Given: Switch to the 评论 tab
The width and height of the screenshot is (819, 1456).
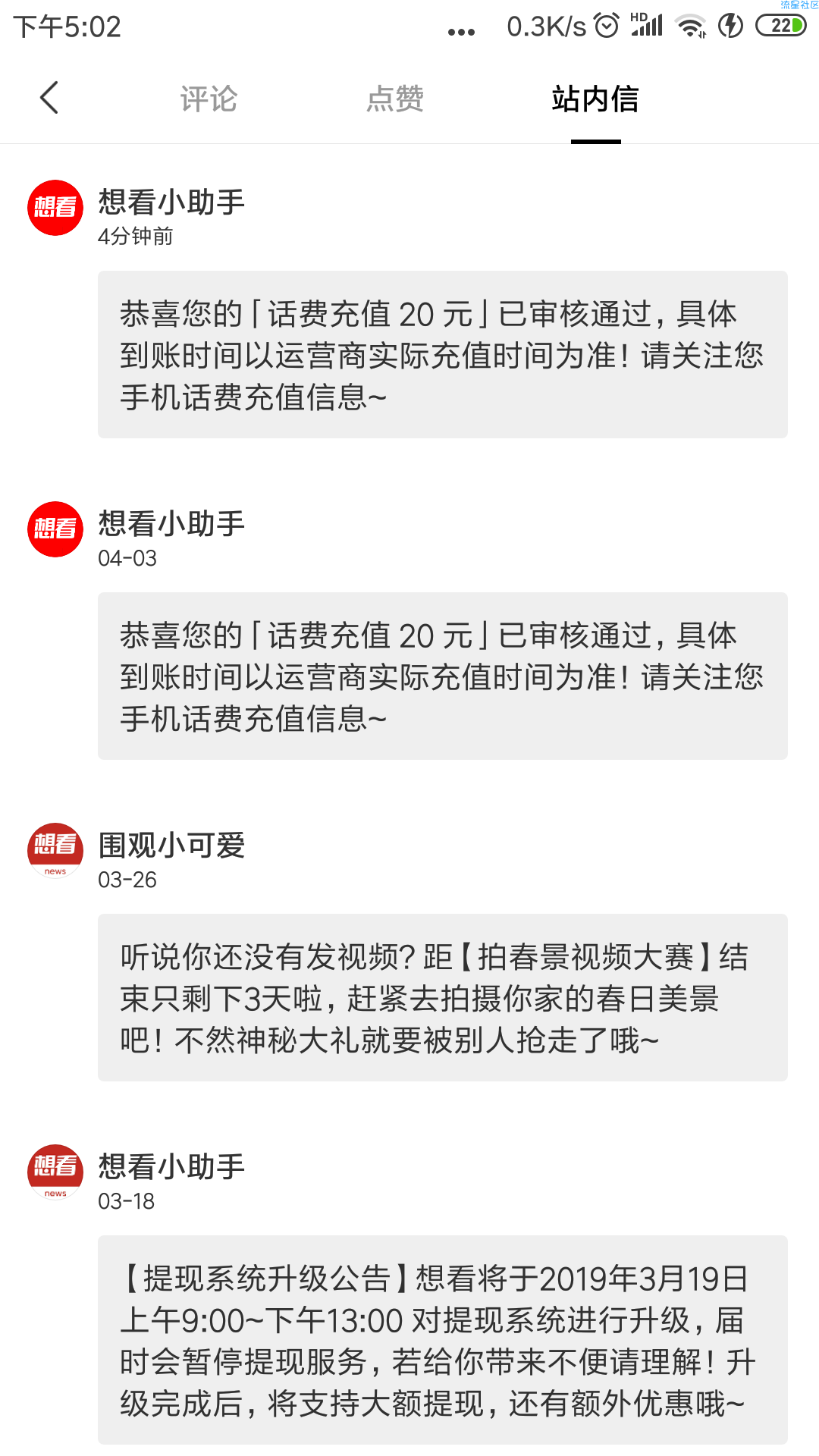Looking at the screenshot, I should tap(209, 99).
